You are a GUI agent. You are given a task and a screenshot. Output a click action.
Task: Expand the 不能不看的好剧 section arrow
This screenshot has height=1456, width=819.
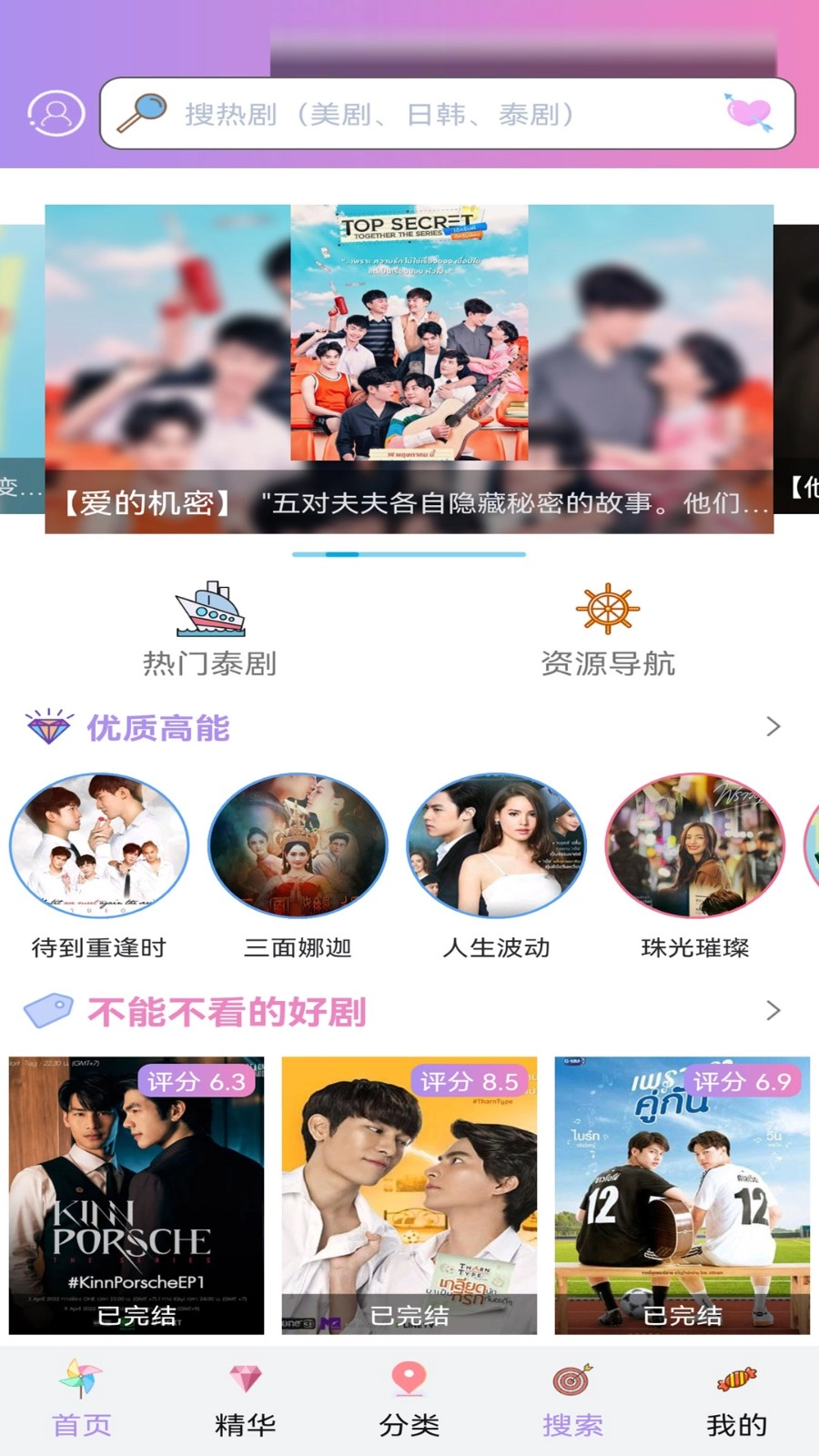point(774,1010)
